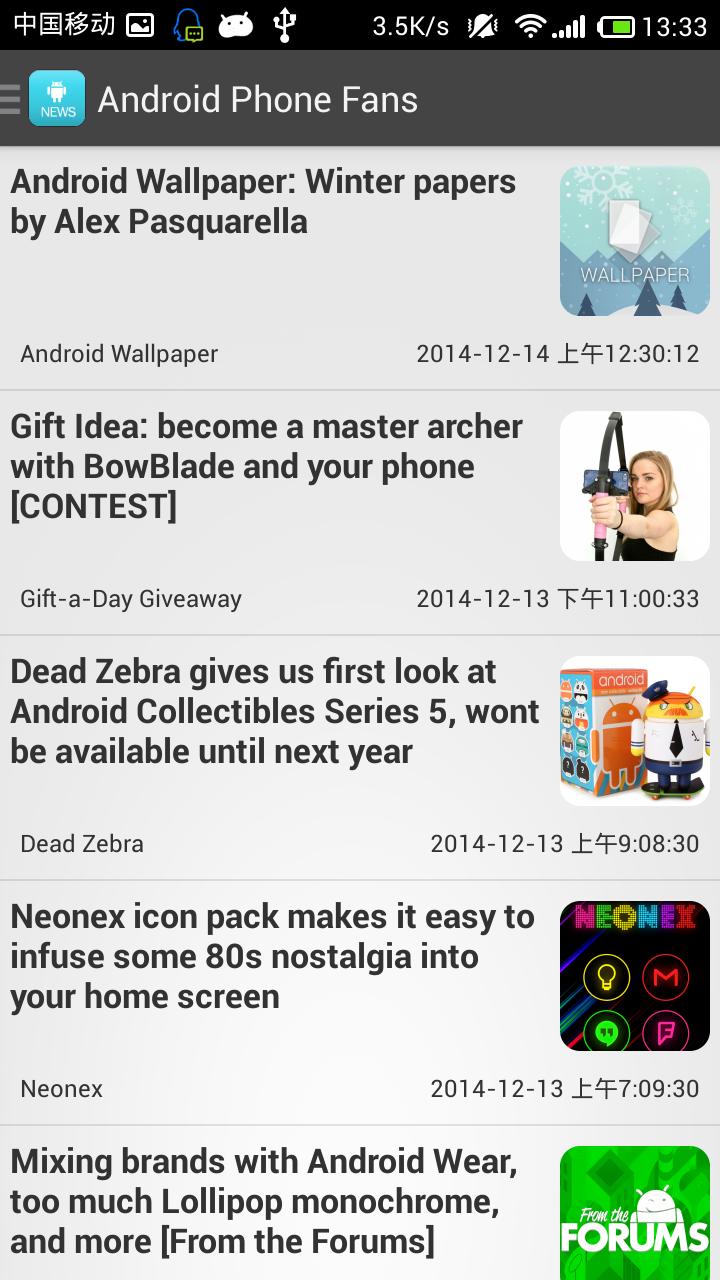
Task: Tap the Gift-a-Day Giveaway category label
Action: 130,598
